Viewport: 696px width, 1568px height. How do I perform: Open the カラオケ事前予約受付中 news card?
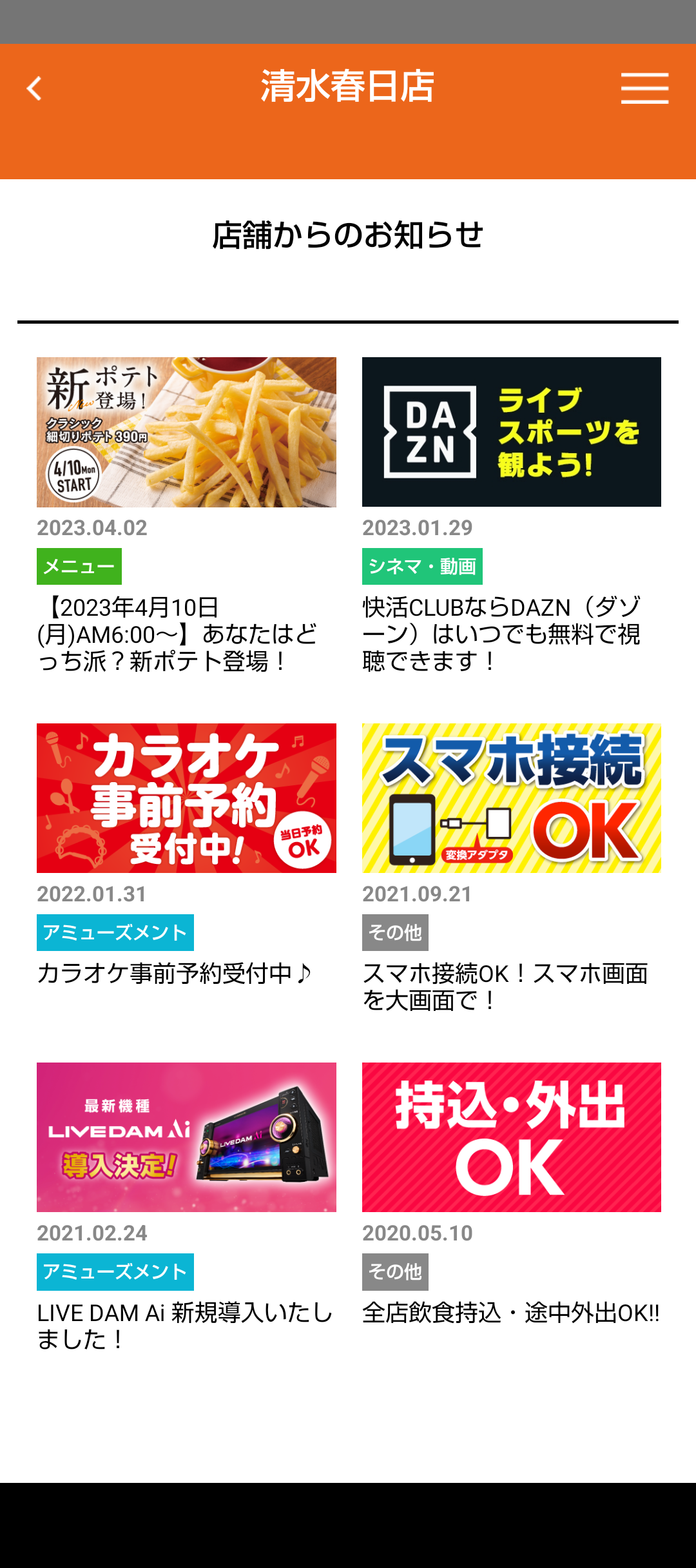186,798
